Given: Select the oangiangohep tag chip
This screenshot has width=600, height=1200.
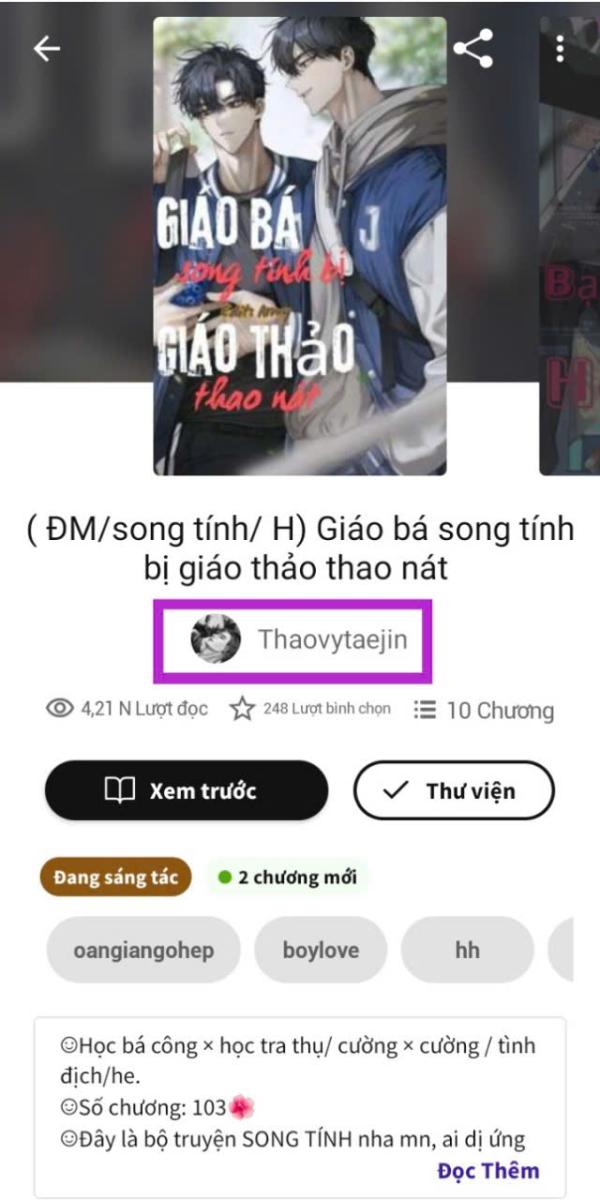Looking at the screenshot, I should 143,950.
